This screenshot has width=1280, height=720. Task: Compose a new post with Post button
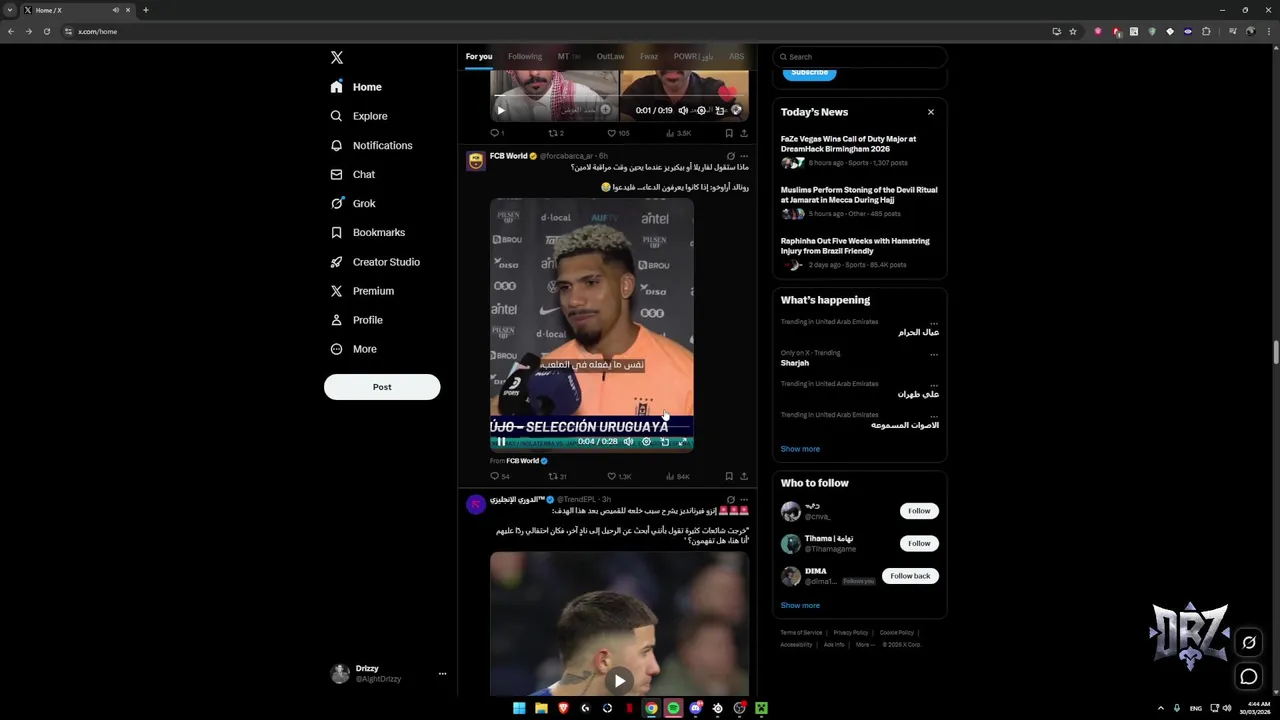click(382, 387)
